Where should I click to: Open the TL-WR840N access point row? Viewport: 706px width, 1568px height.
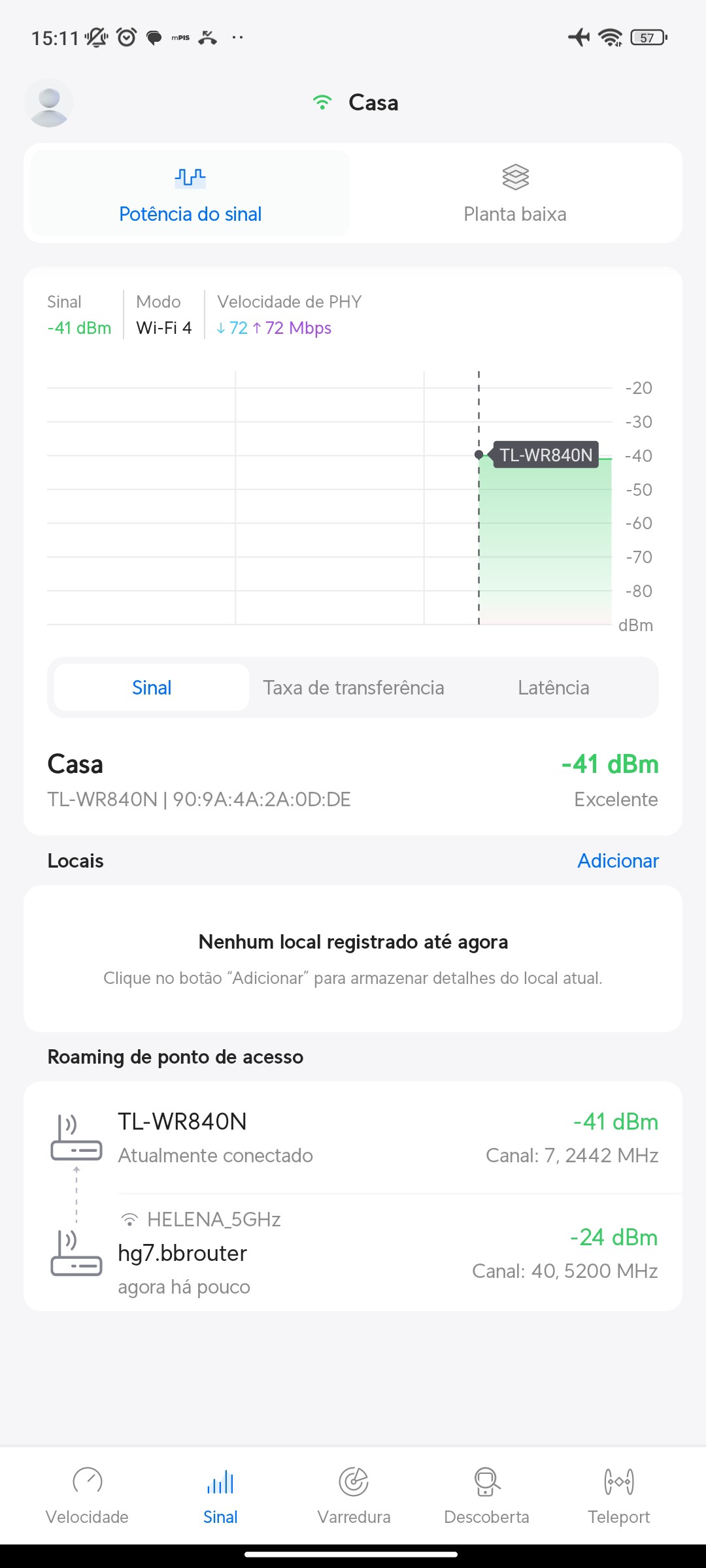click(353, 1137)
